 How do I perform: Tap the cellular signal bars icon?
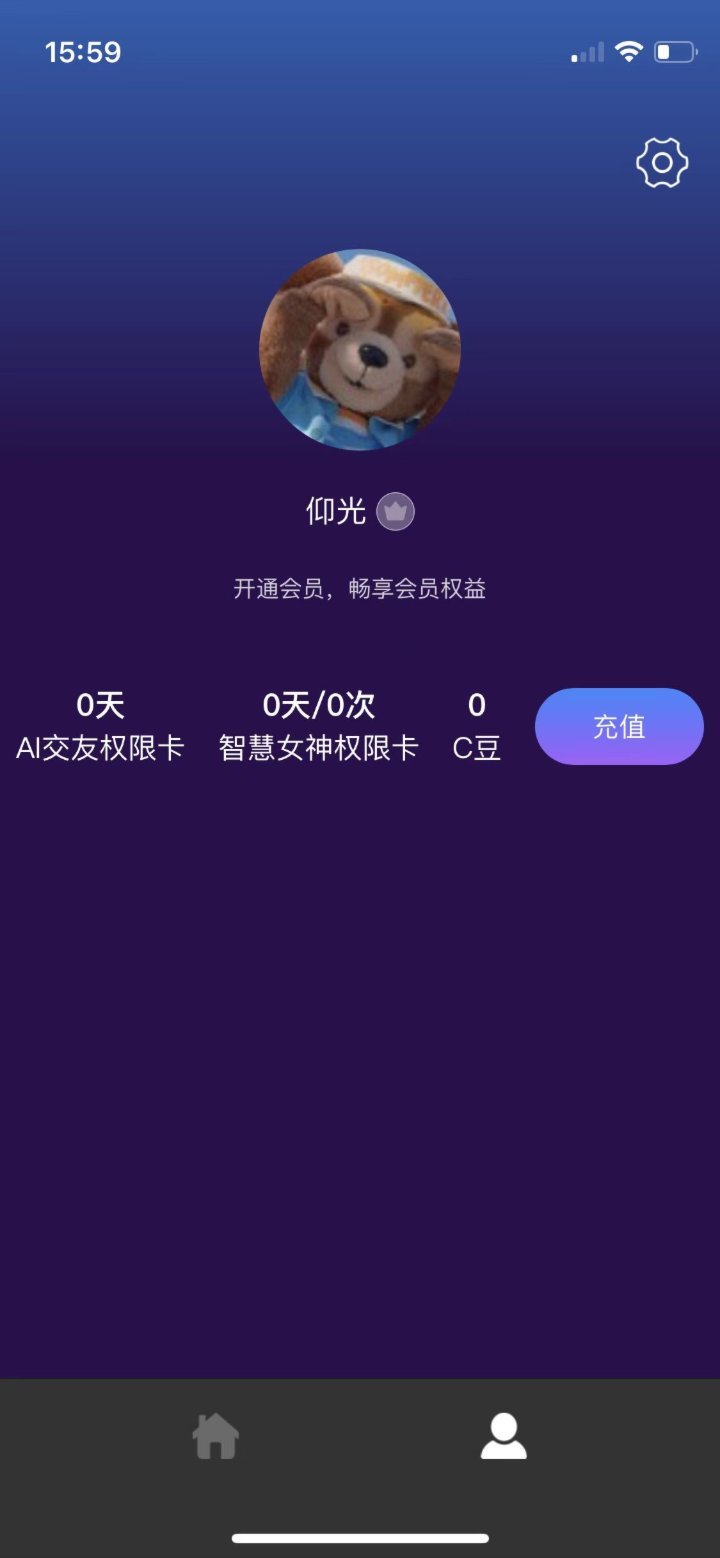pos(585,50)
